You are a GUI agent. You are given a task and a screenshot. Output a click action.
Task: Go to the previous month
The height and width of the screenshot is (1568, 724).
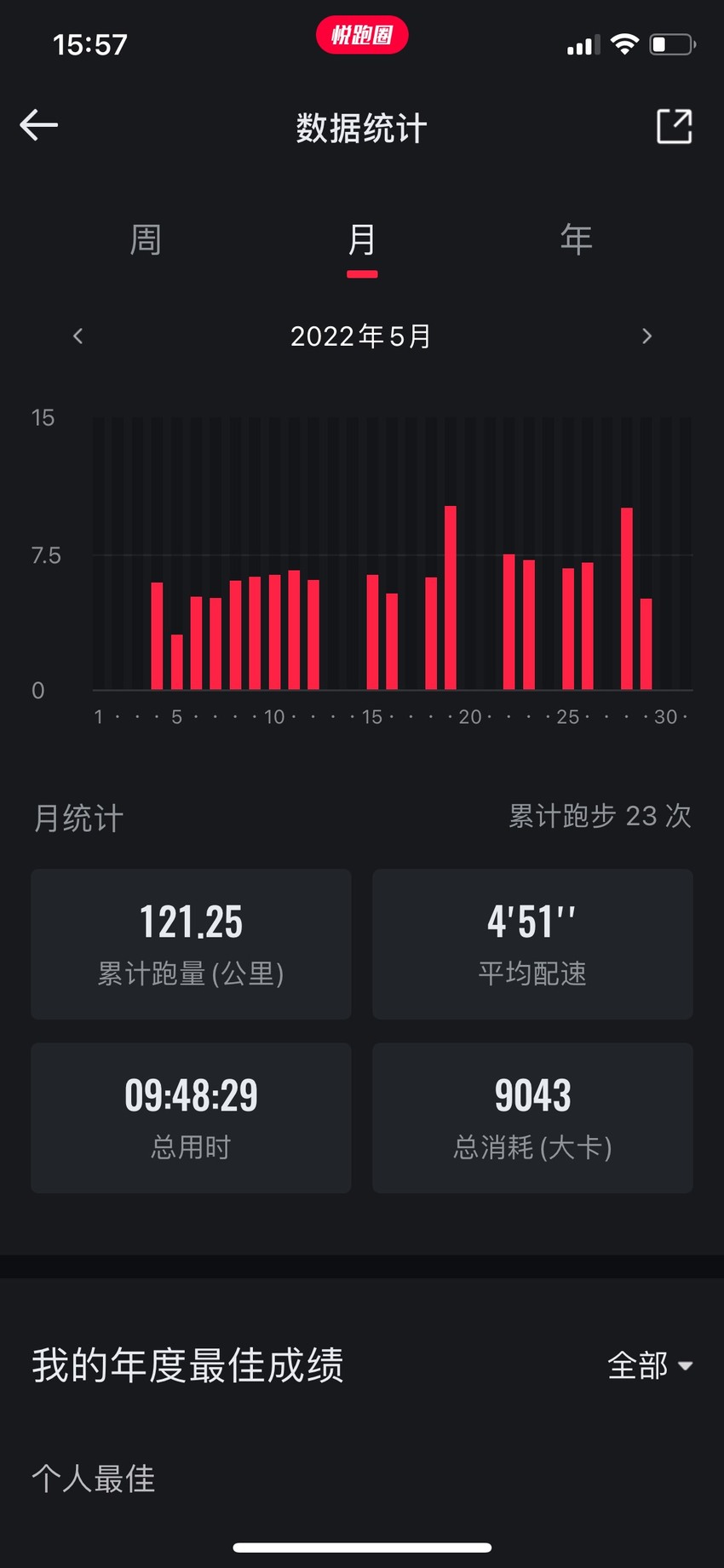point(78,336)
